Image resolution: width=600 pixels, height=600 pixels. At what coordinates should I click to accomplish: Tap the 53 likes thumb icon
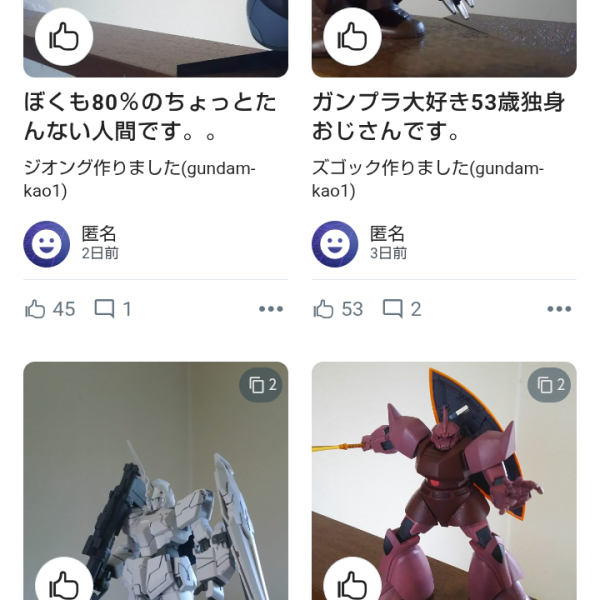(324, 309)
